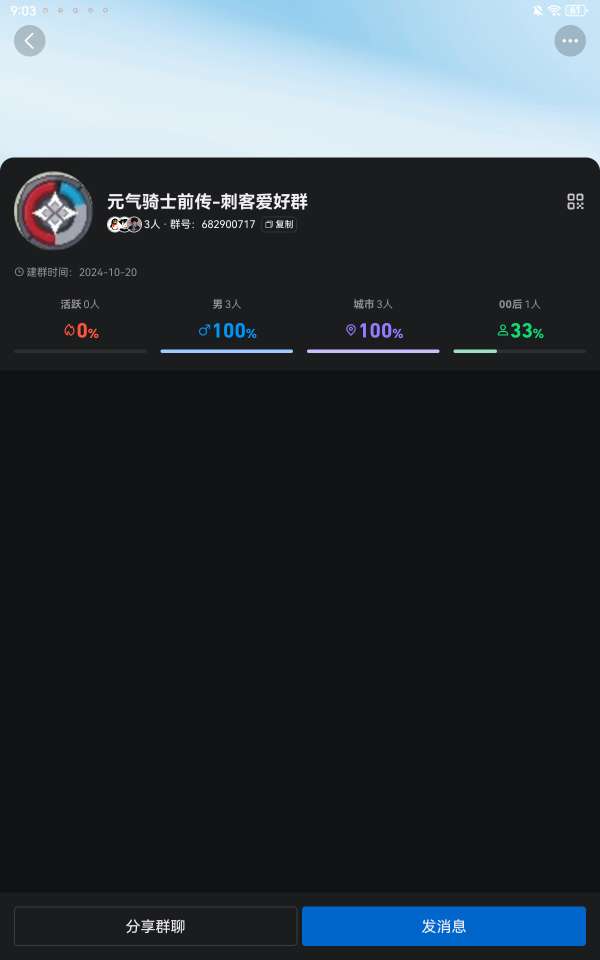The height and width of the screenshot is (960, 600).
Task: View the group avatar image
Action: tap(53, 211)
